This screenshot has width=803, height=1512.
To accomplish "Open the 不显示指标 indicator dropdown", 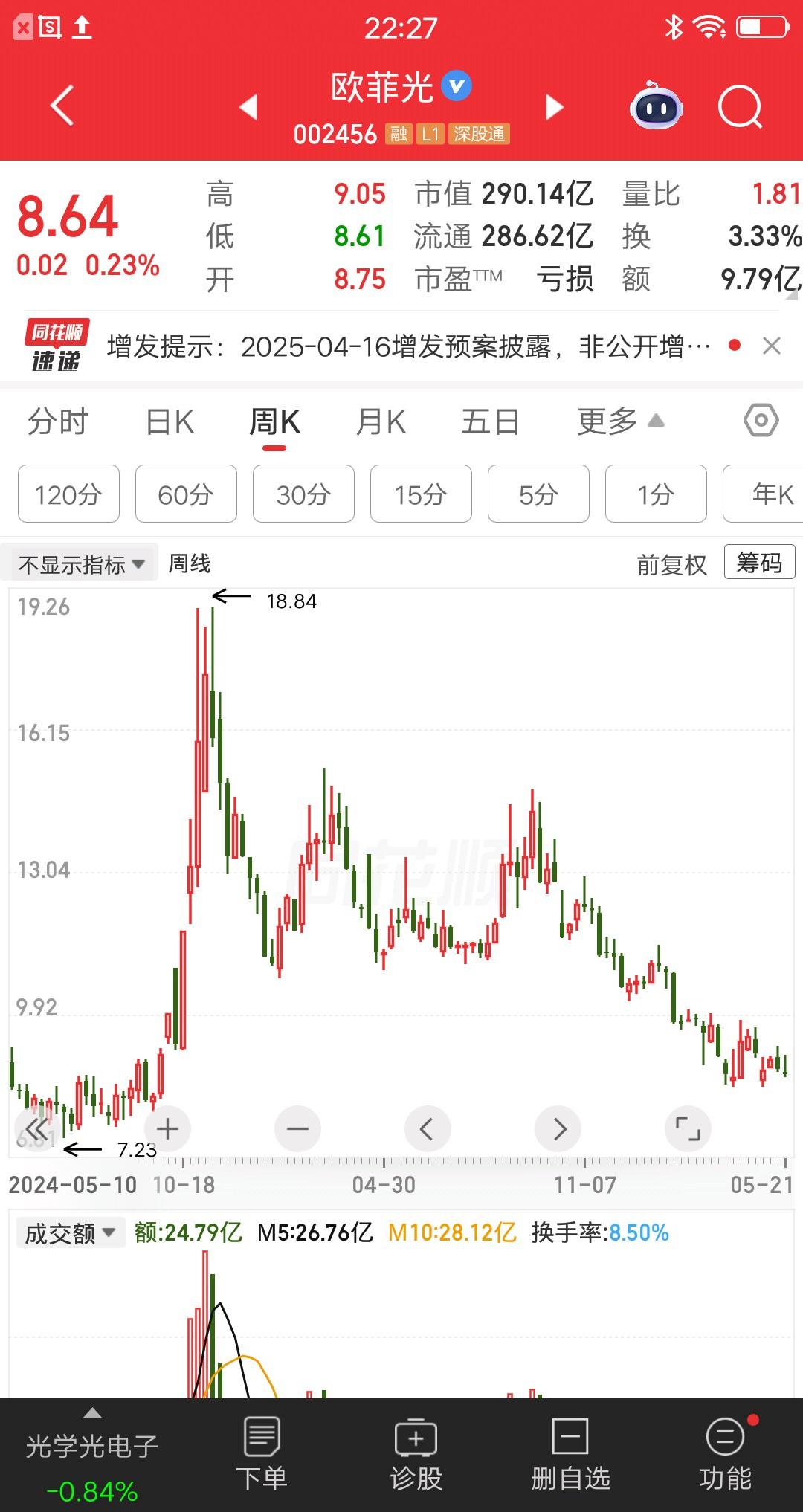I will click(80, 564).
